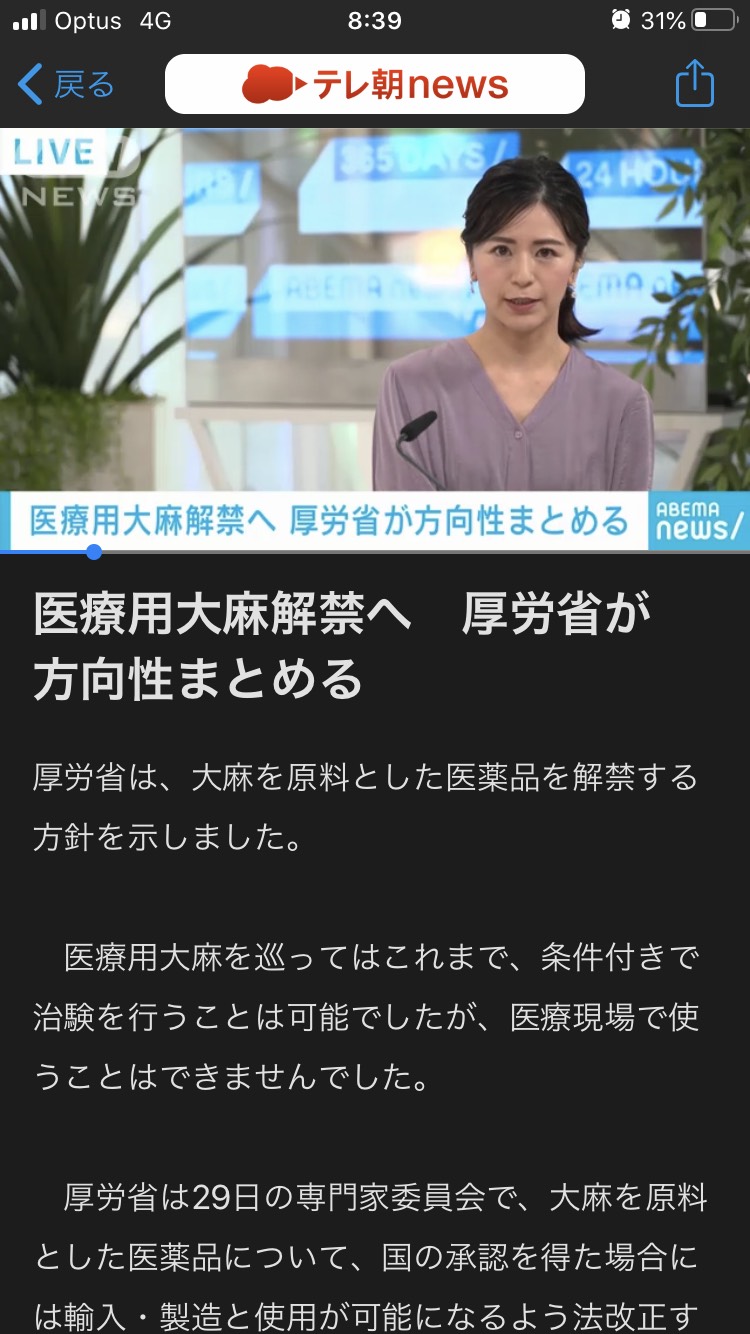Image resolution: width=750 pixels, height=1334 pixels.
Task: Share this news article
Action: (x=694, y=85)
